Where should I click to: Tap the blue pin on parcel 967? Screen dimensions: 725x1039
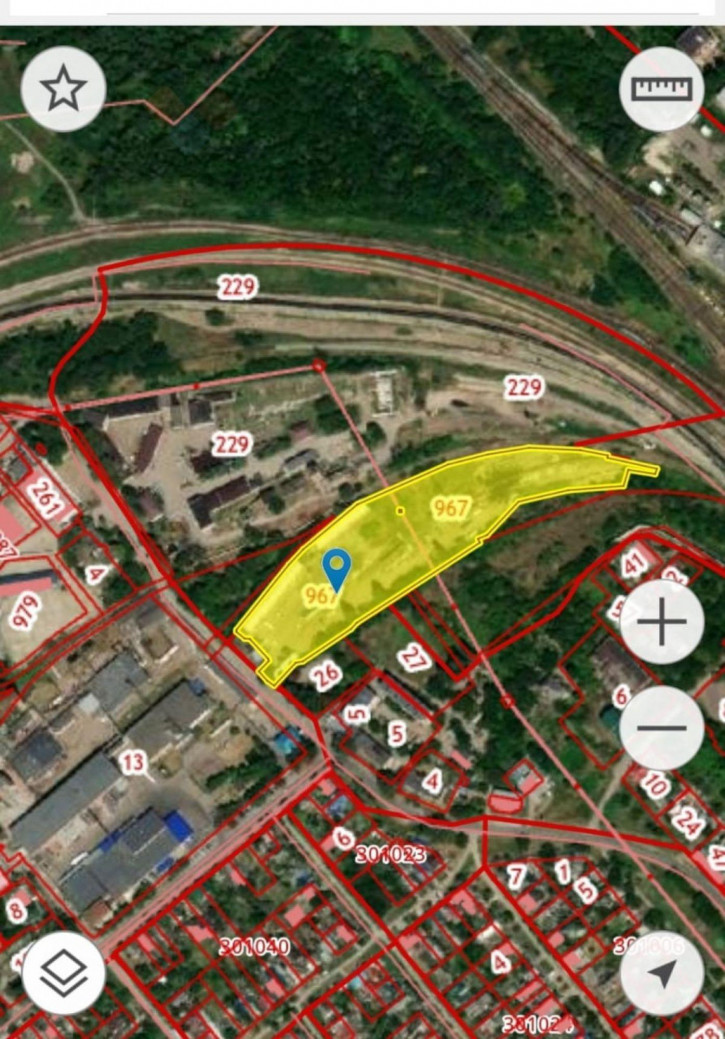(337, 567)
